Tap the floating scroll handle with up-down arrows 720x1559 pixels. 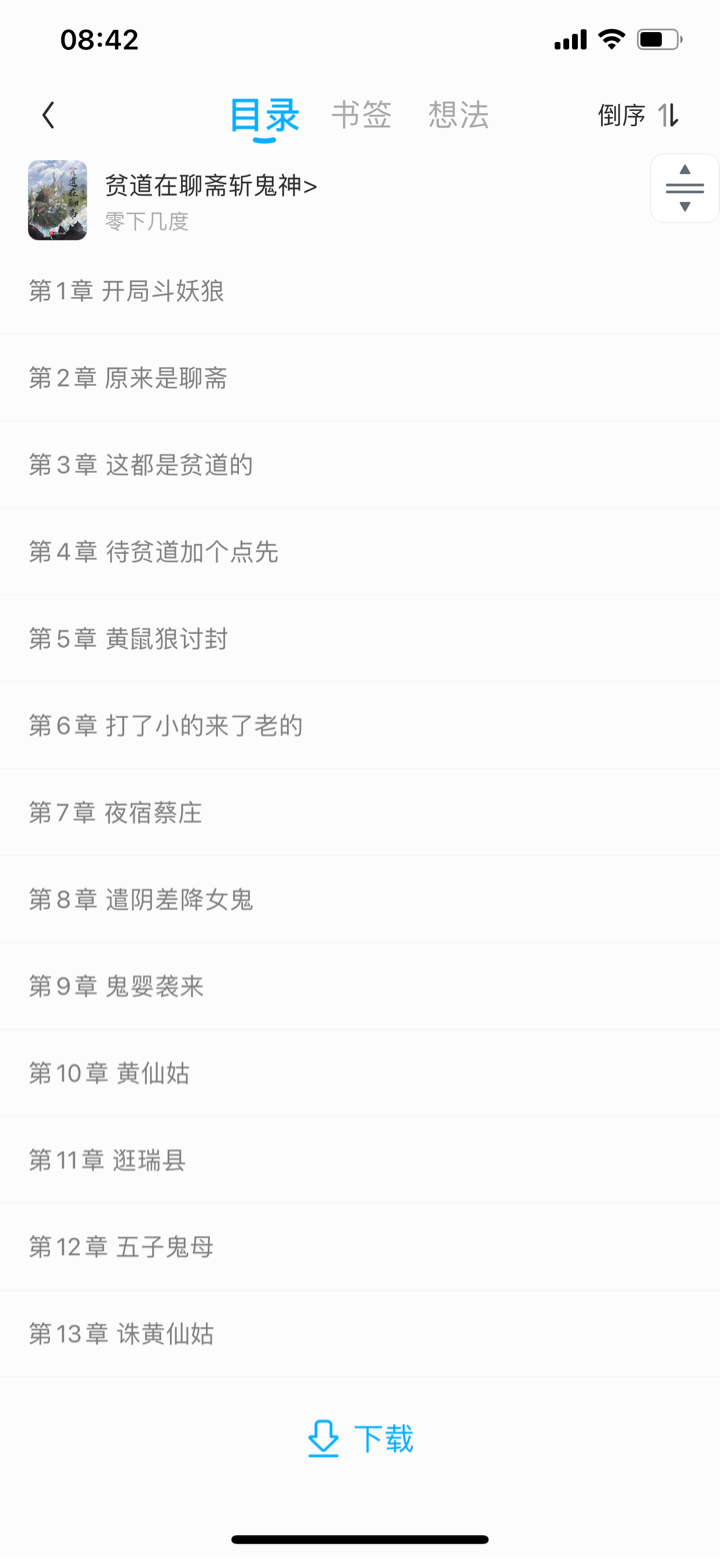pyautogui.click(x=684, y=188)
